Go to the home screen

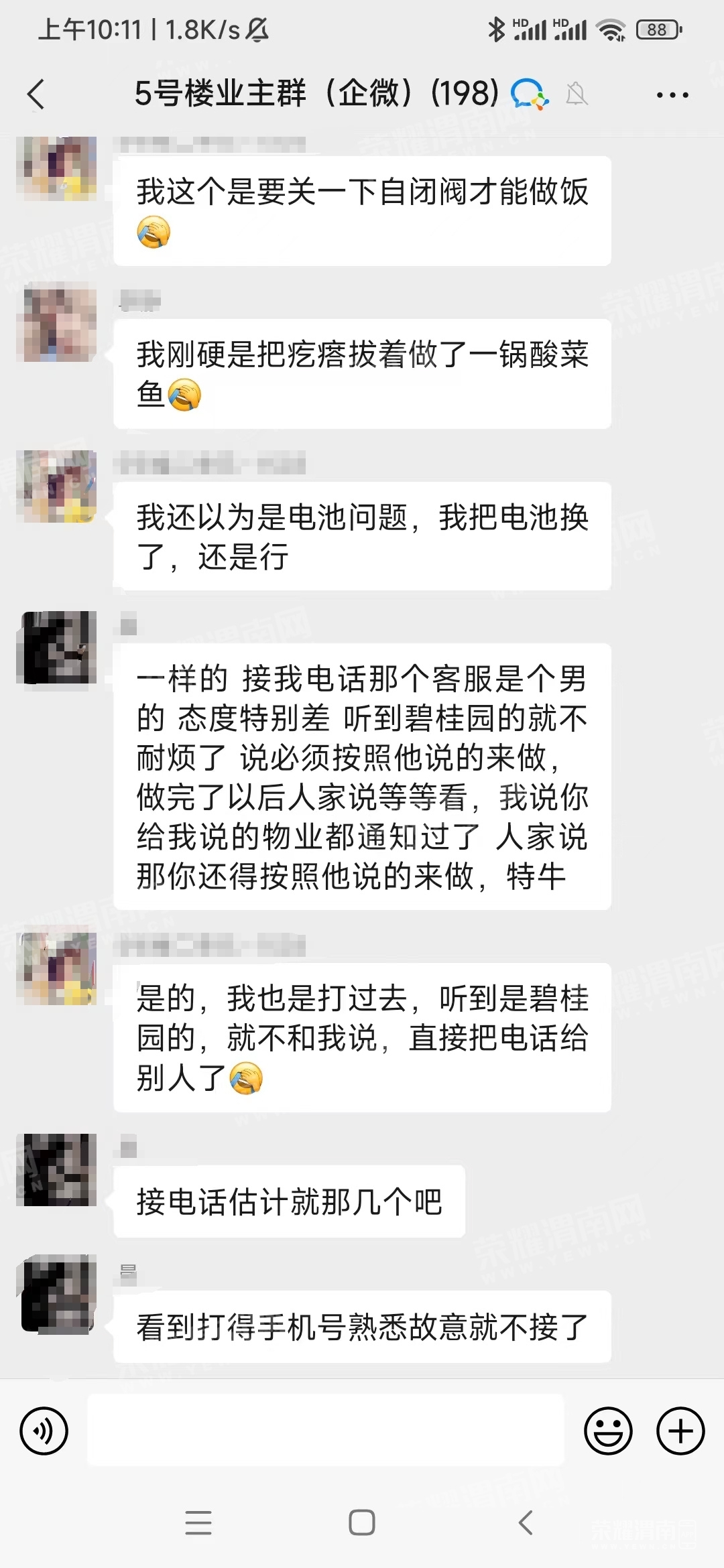[x=362, y=1523]
